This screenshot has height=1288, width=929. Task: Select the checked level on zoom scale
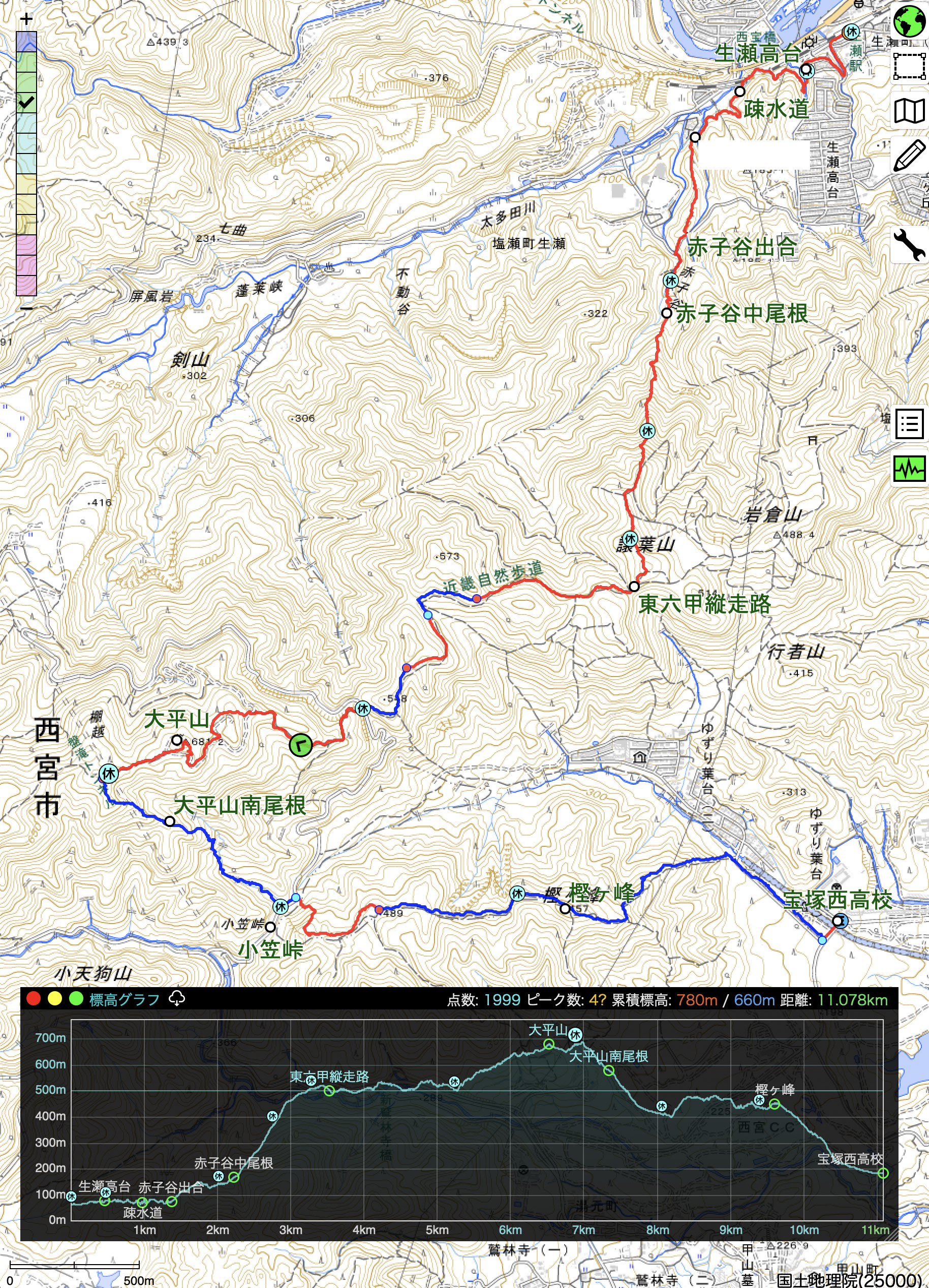(x=26, y=103)
